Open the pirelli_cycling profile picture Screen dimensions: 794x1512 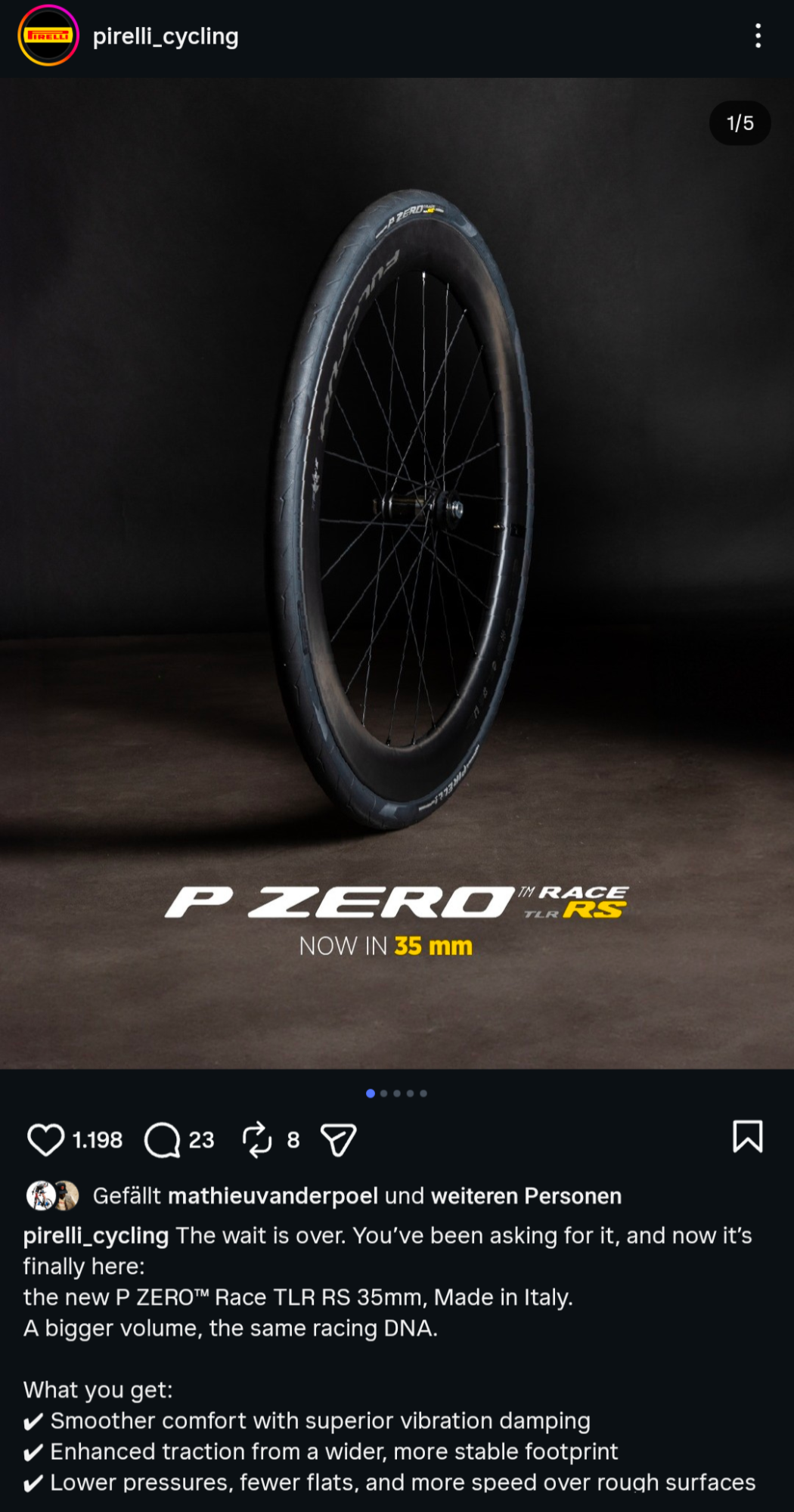click(48, 36)
